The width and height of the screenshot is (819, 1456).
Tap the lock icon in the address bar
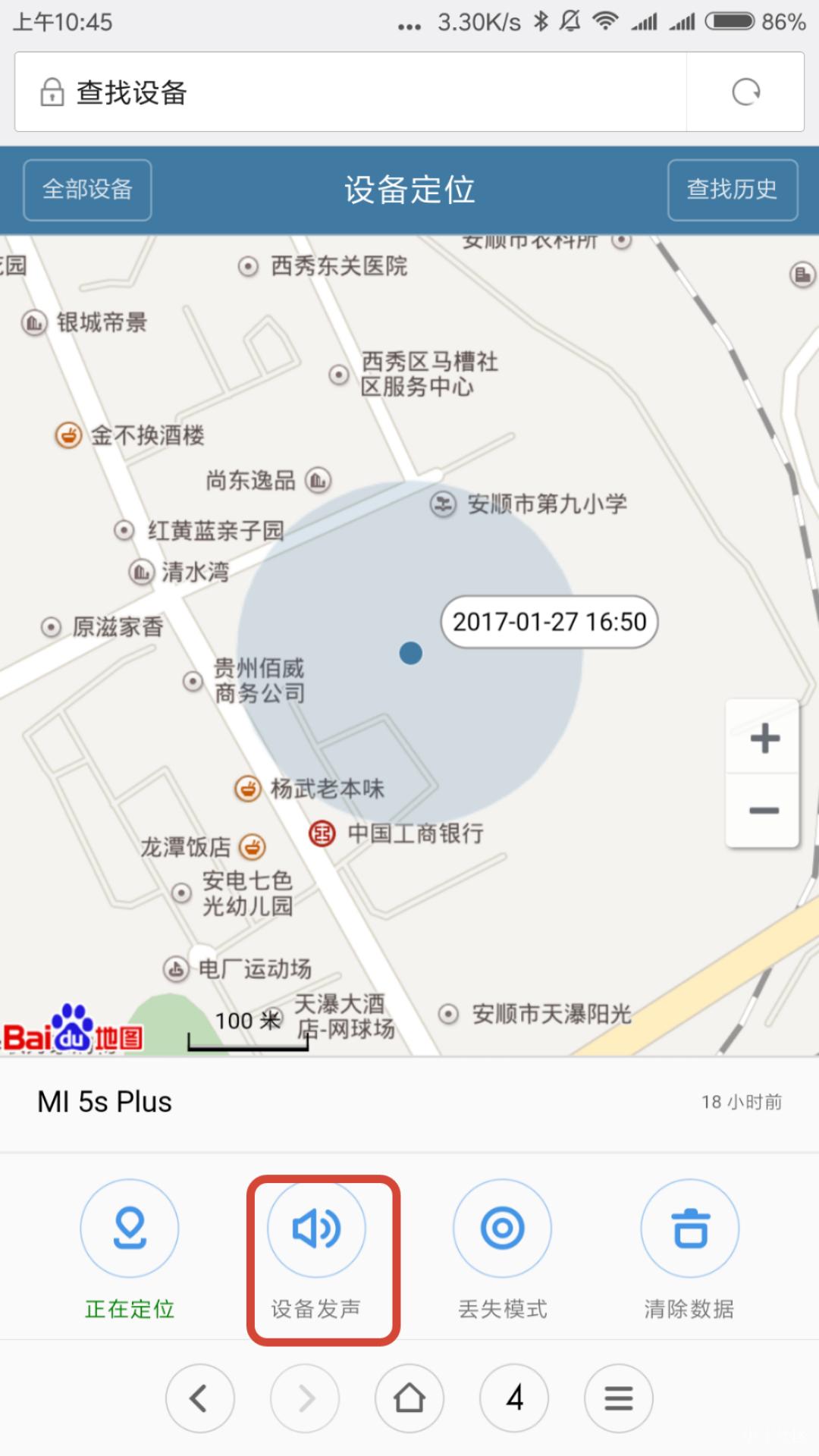coord(50,91)
